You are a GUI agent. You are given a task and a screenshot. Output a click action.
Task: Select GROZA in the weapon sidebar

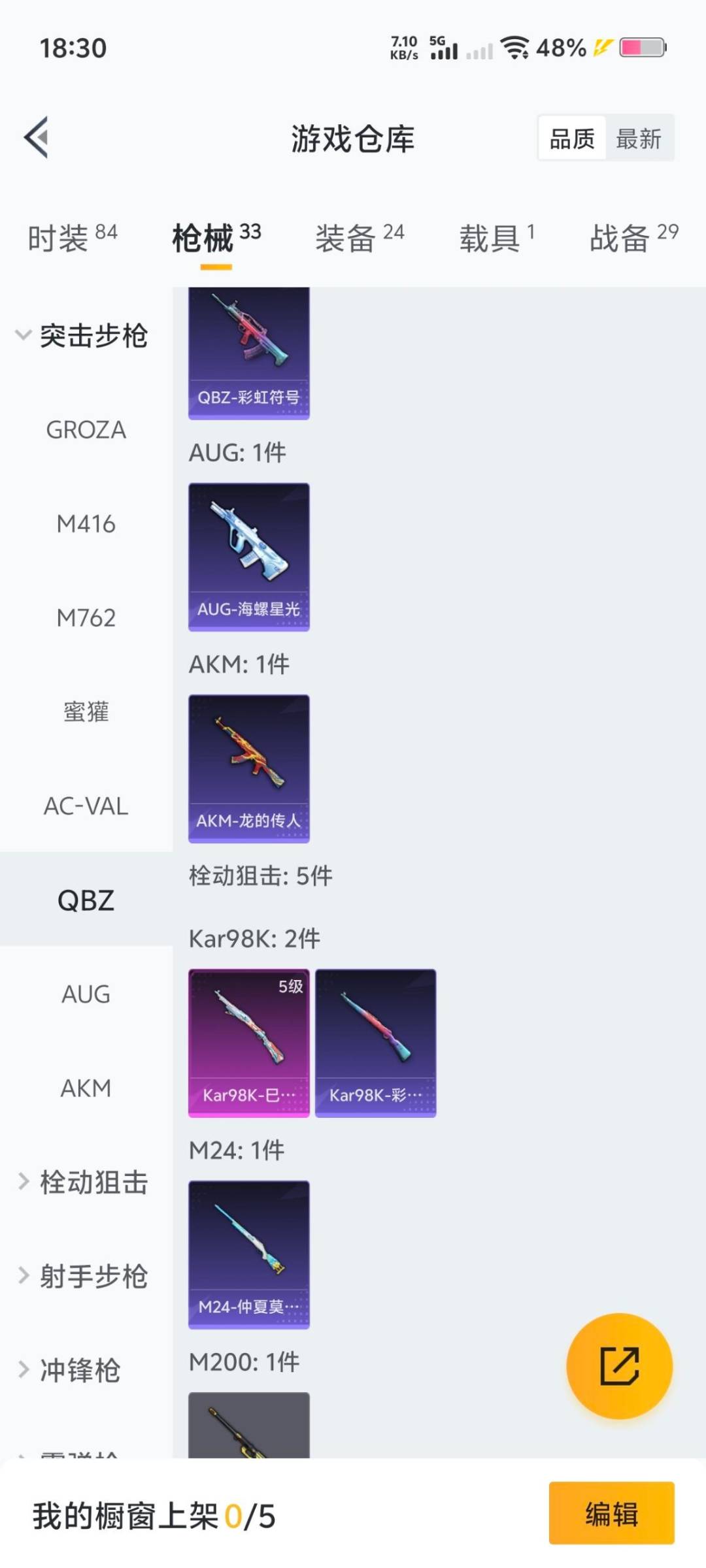(86, 430)
